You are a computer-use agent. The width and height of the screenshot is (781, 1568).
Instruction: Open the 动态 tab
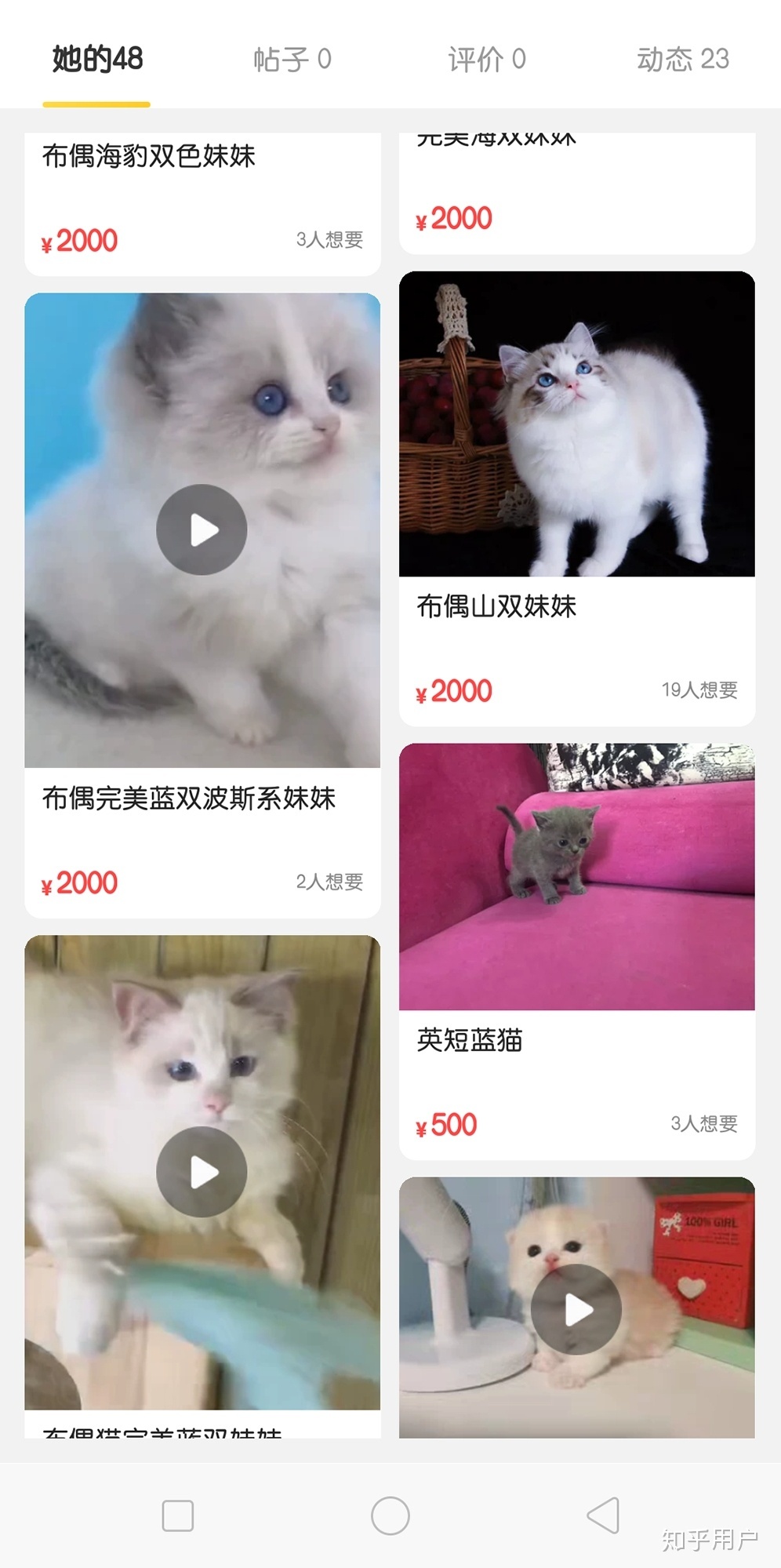[x=682, y=60]
